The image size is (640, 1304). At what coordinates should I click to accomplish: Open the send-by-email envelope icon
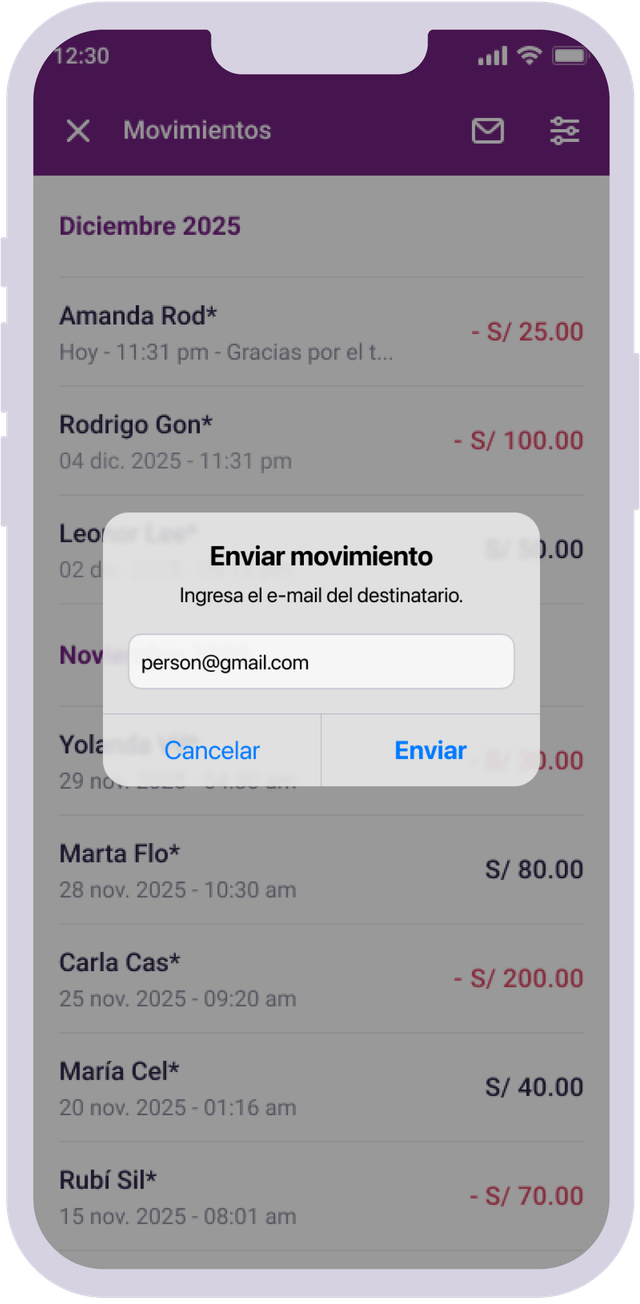[x=488, y=131]
